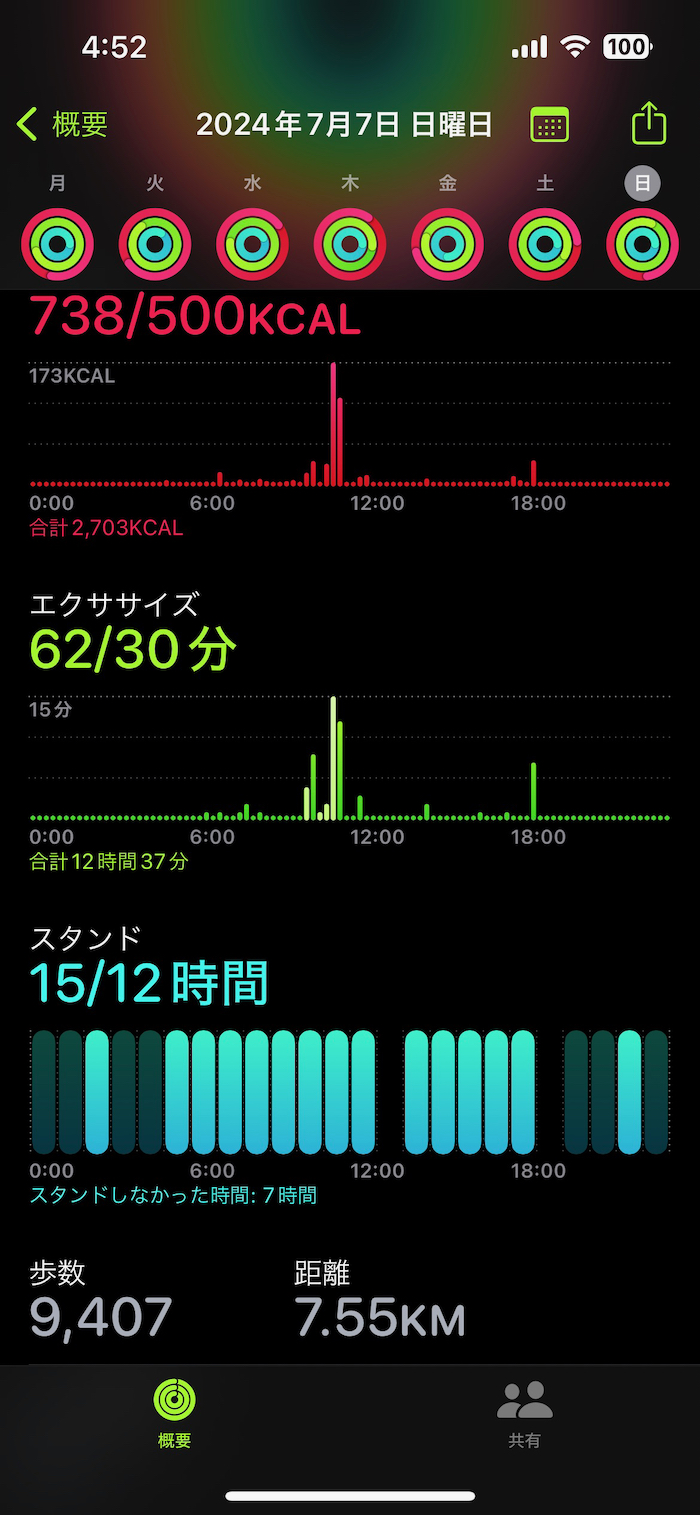This screenshot has height=1515, width=700.
Task: Select Saturday's activity rings (土)
Action: [545, 244]
